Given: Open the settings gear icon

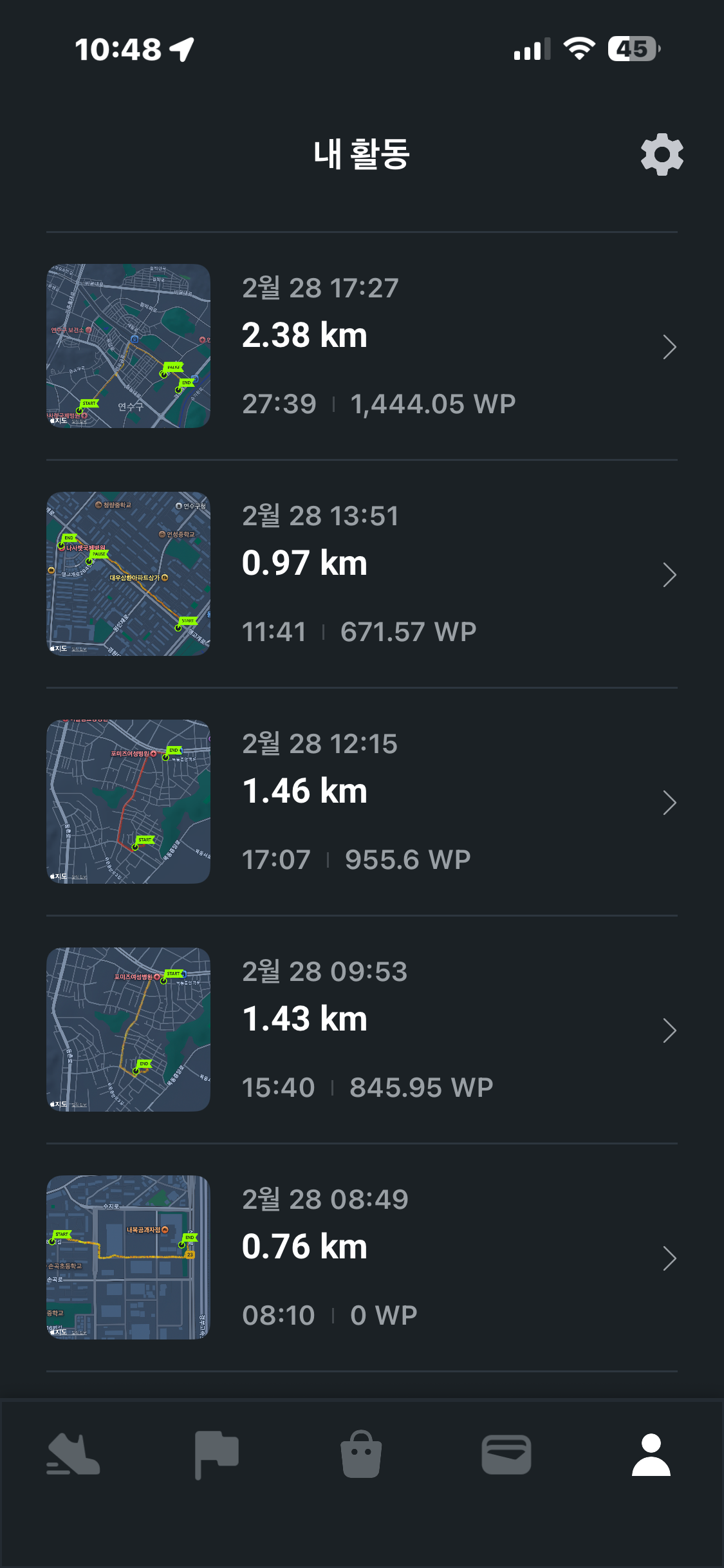Looking at the screenshot, I should tap(662, 154).
